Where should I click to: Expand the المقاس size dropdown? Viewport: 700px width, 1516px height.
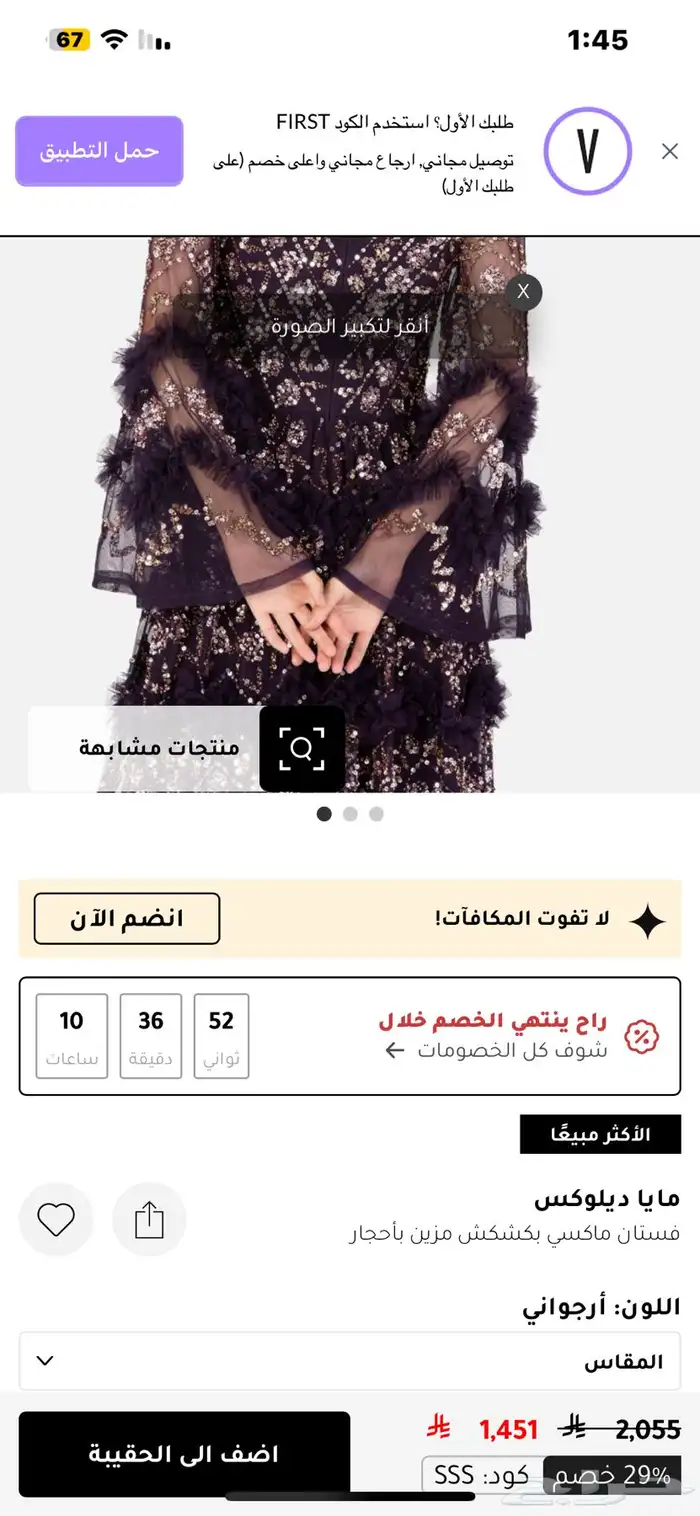tap(350, 1361)
